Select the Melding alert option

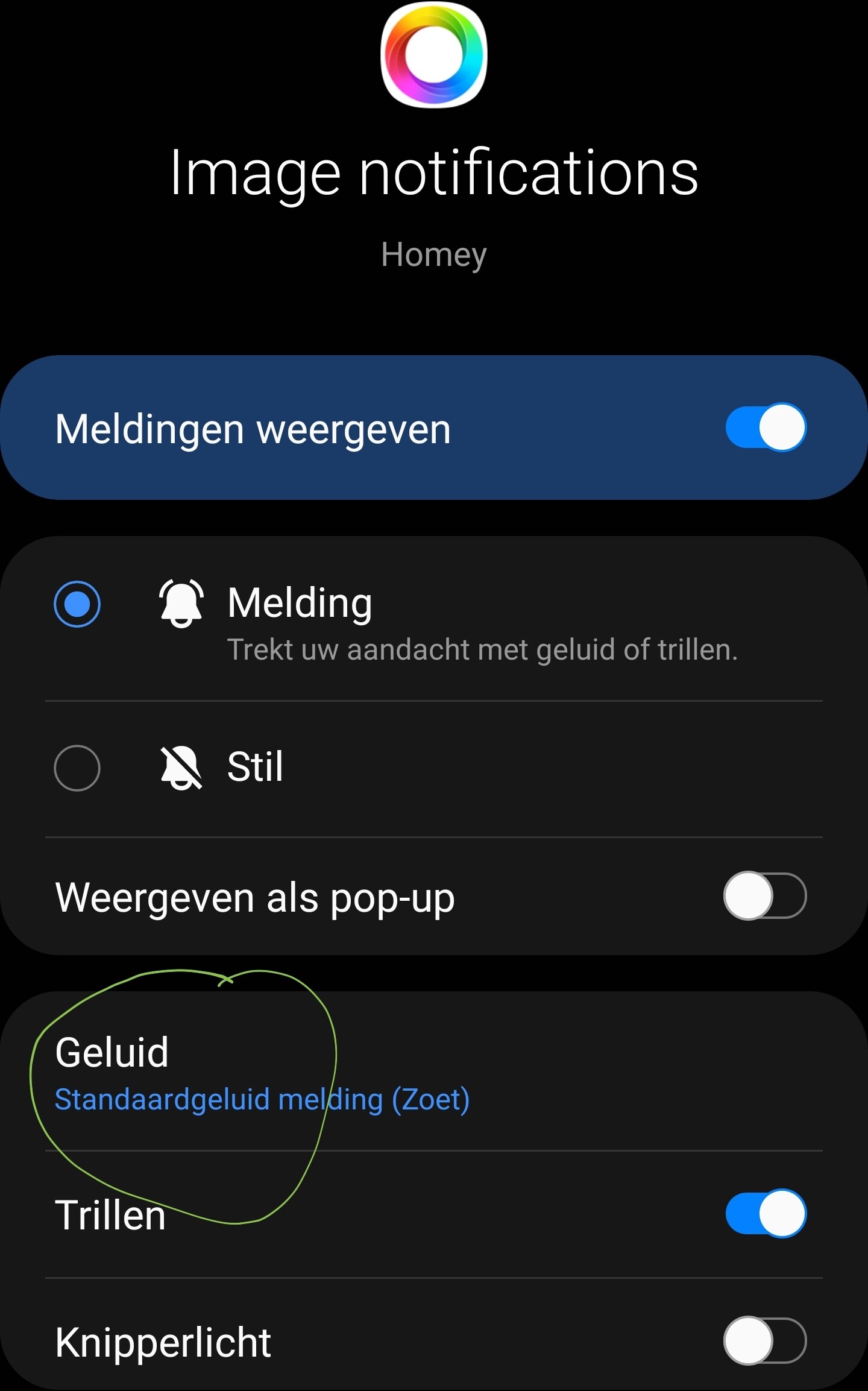pos(77,604)
